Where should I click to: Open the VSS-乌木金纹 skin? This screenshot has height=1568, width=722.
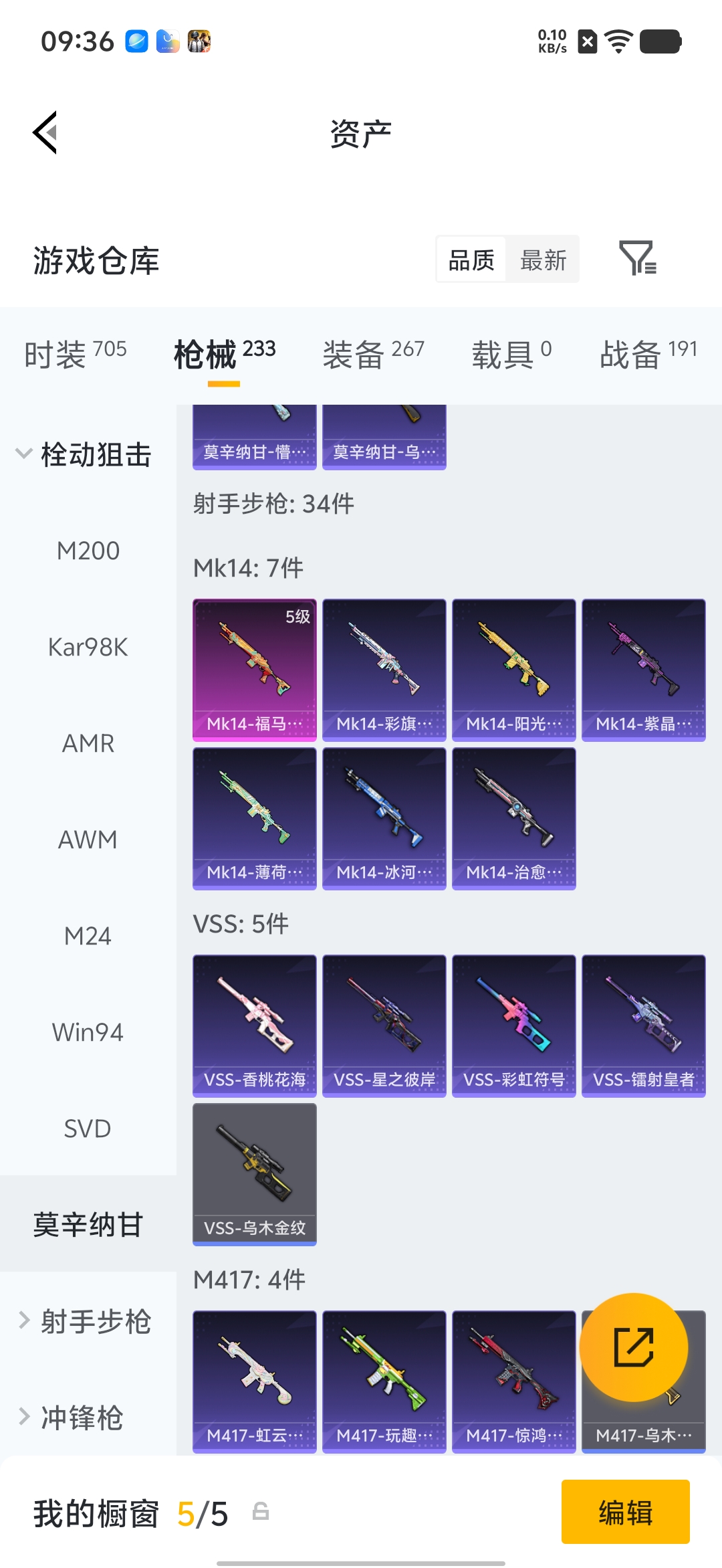[255, 1175]
